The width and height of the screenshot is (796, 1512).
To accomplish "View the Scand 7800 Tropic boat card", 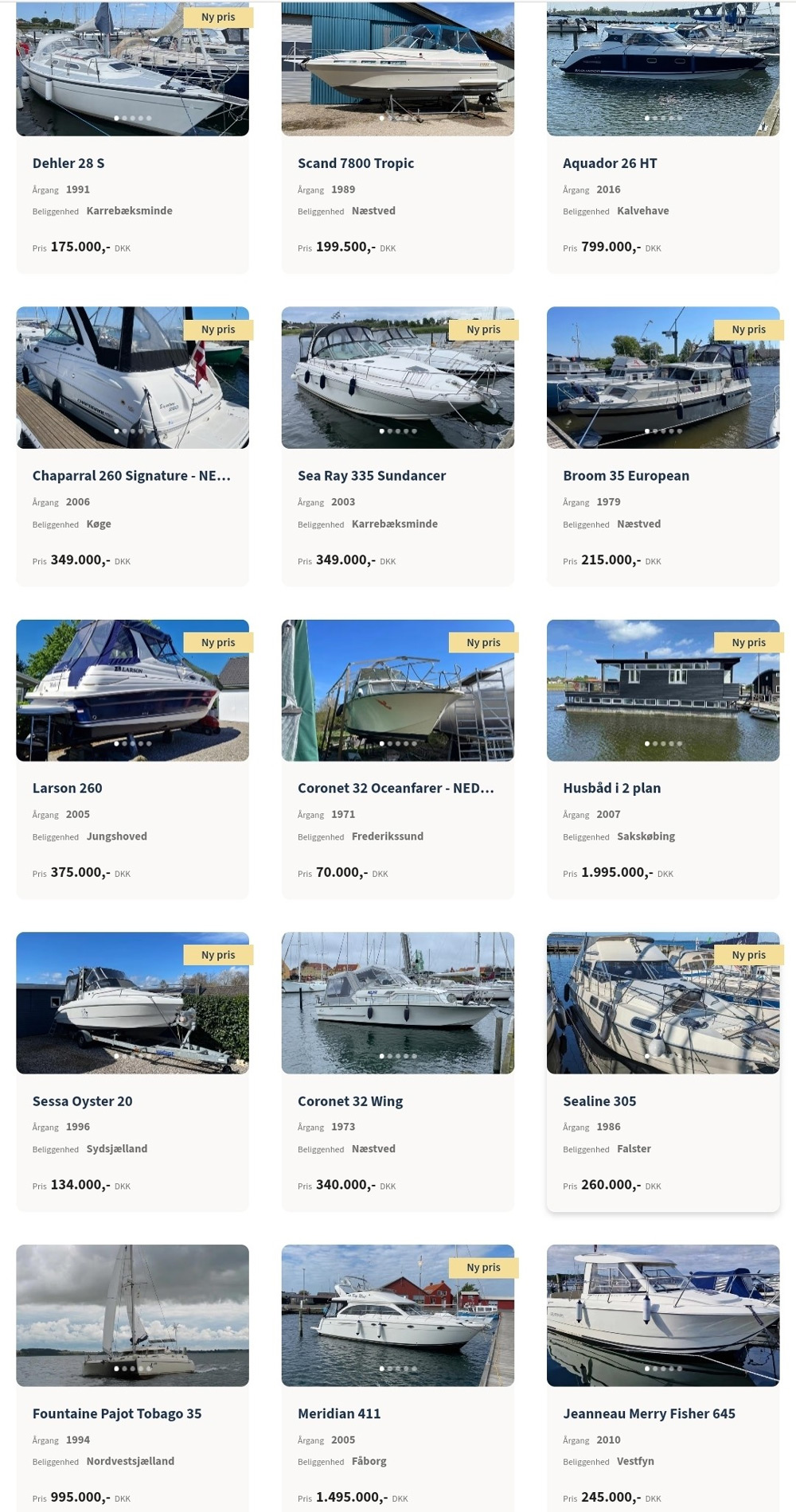I will coord(356,163).
